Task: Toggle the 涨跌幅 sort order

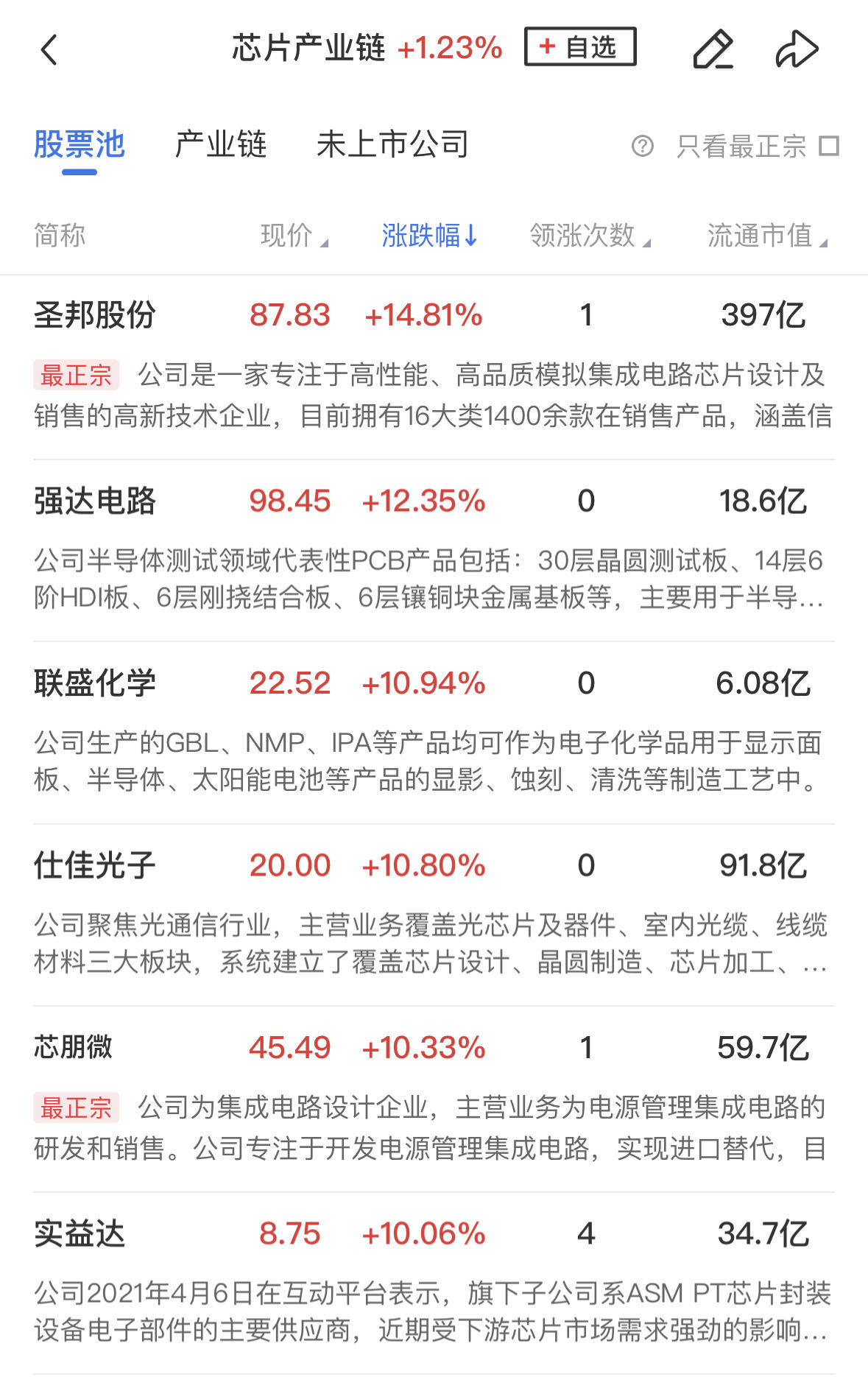Action: click(x=430, y=236)
